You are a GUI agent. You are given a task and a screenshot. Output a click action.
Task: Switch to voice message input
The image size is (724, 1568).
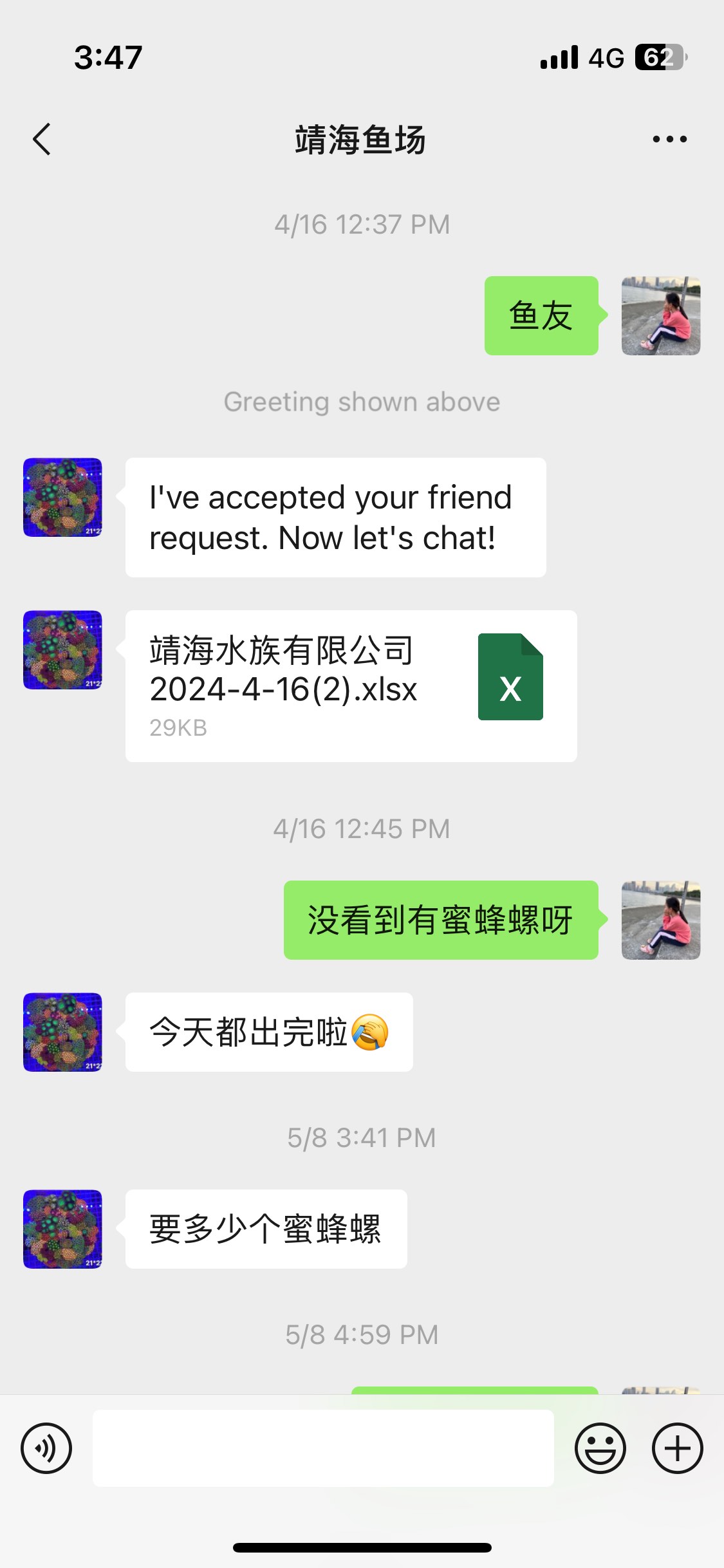pyautogui.click(x=46, y=1448)
